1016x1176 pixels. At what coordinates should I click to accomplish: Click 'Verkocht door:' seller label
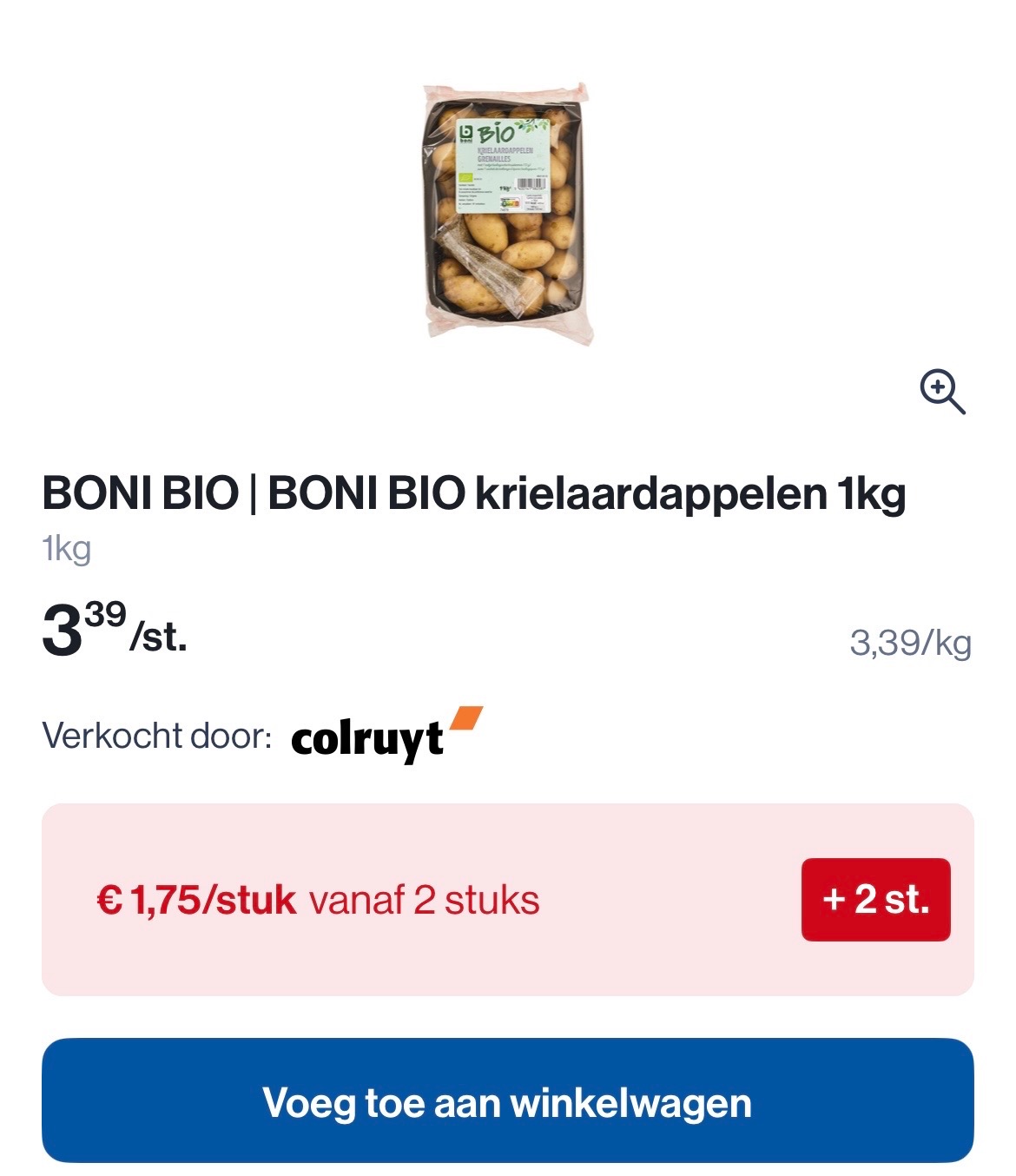point(157,734)
